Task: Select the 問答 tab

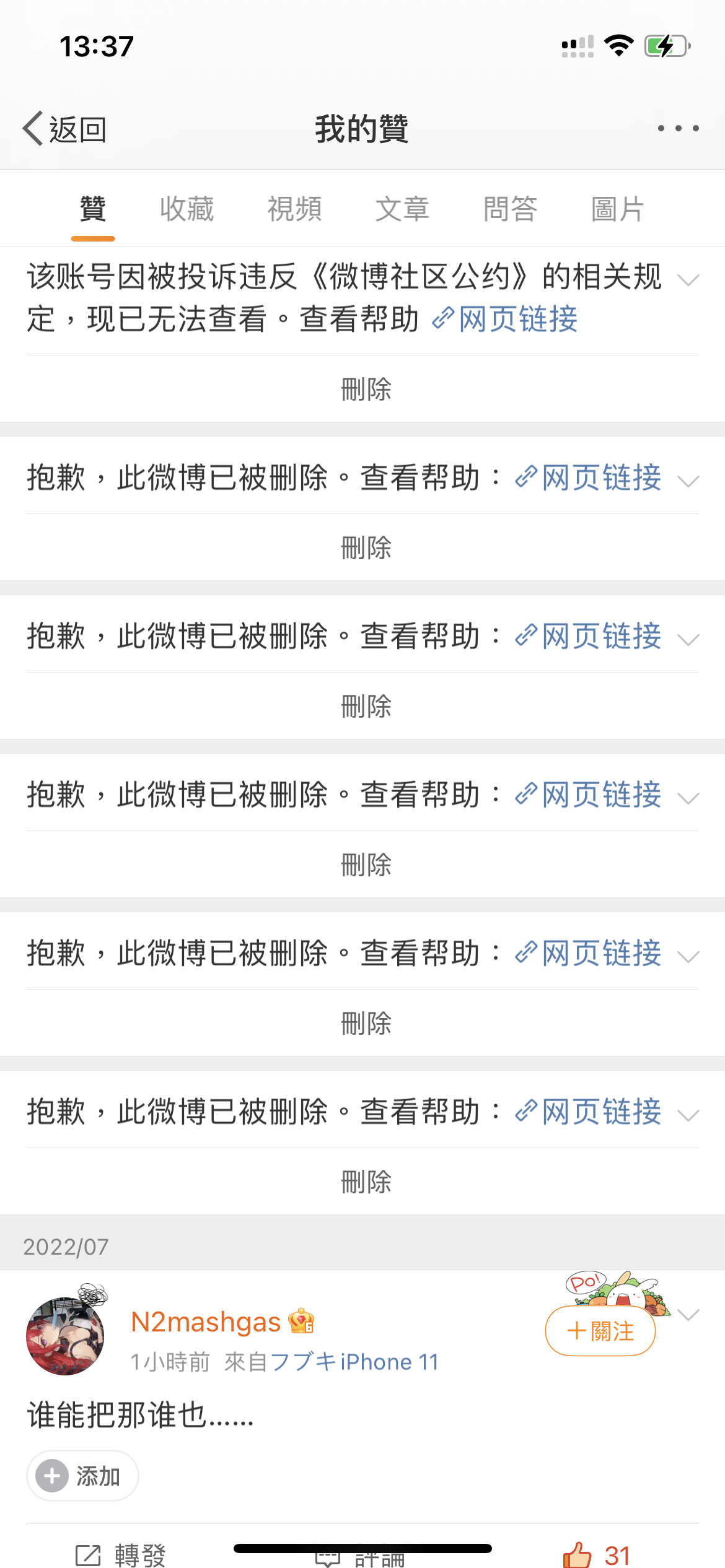Action: click(x=510, y=209)
